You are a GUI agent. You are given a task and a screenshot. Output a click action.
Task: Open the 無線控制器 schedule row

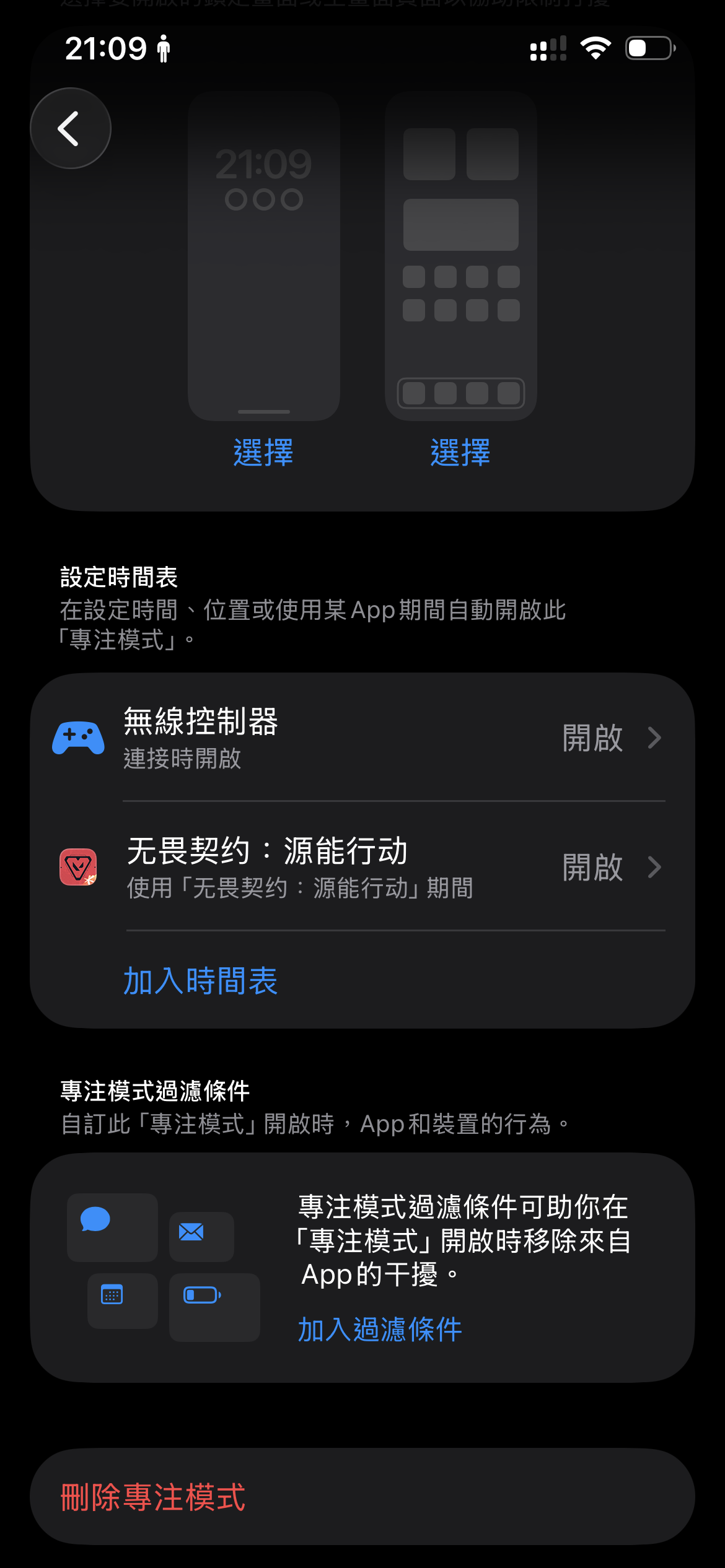coord(362,738)
